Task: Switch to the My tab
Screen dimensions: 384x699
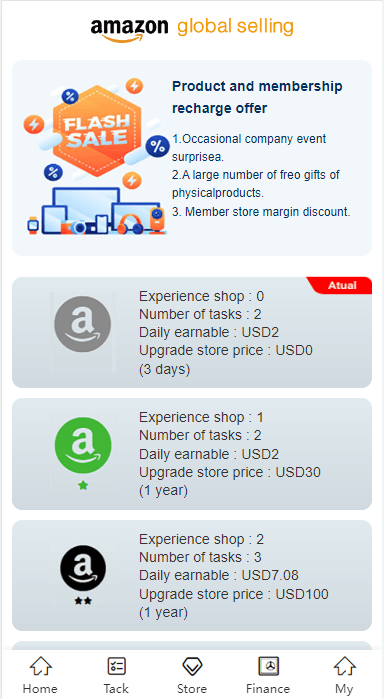Action: [344, 675]
